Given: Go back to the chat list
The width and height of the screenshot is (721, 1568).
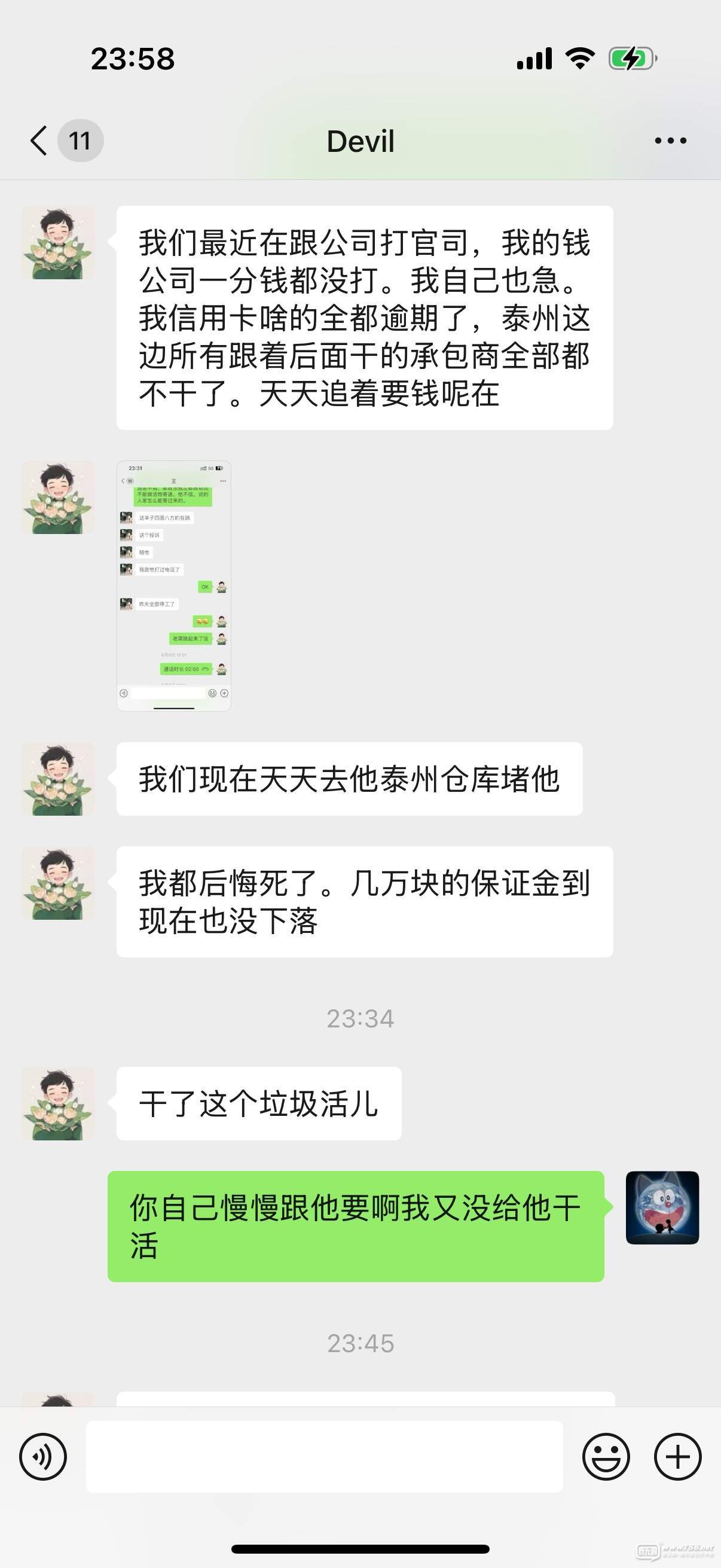Looking at the screenshot, I should [x=39, y=141].
